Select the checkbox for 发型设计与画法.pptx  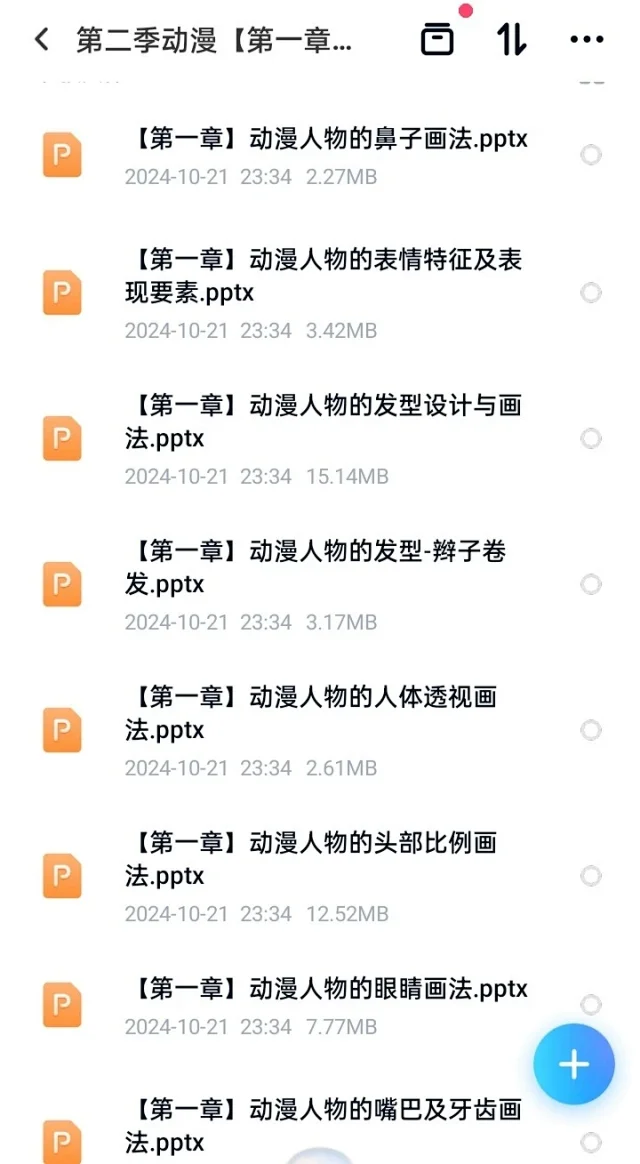pyautogui.click(x=591, y=439)
